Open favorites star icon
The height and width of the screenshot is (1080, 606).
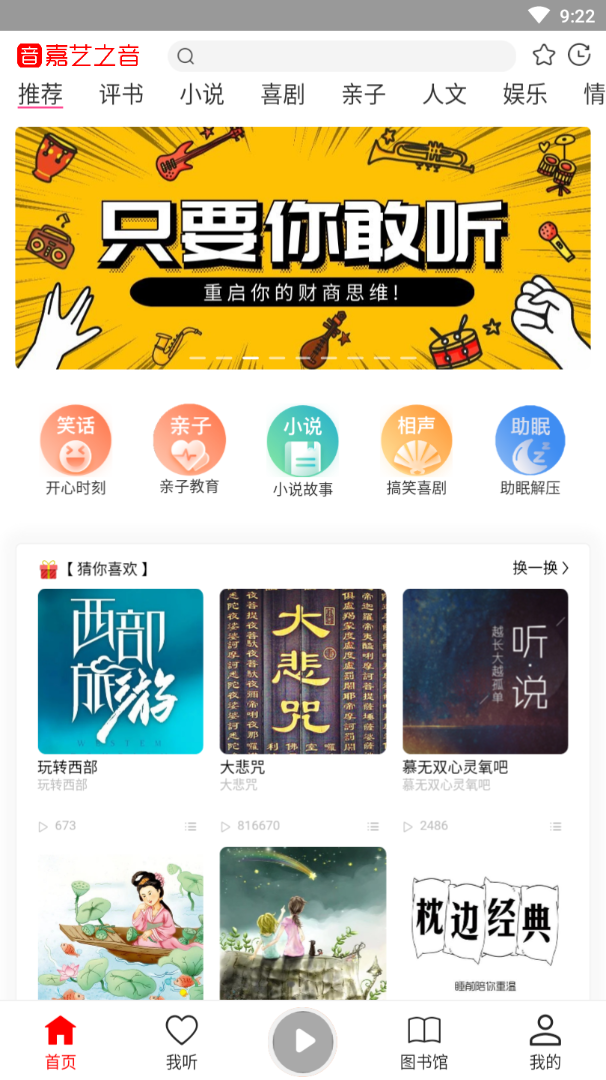(x=543, y=55)
